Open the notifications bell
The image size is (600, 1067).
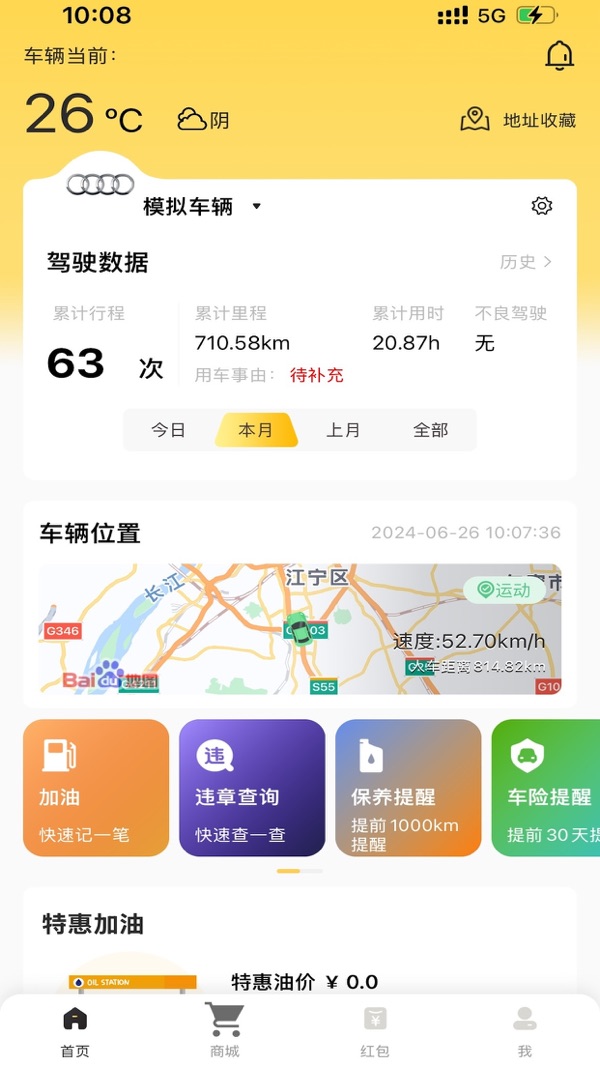(x=559, y=56)
